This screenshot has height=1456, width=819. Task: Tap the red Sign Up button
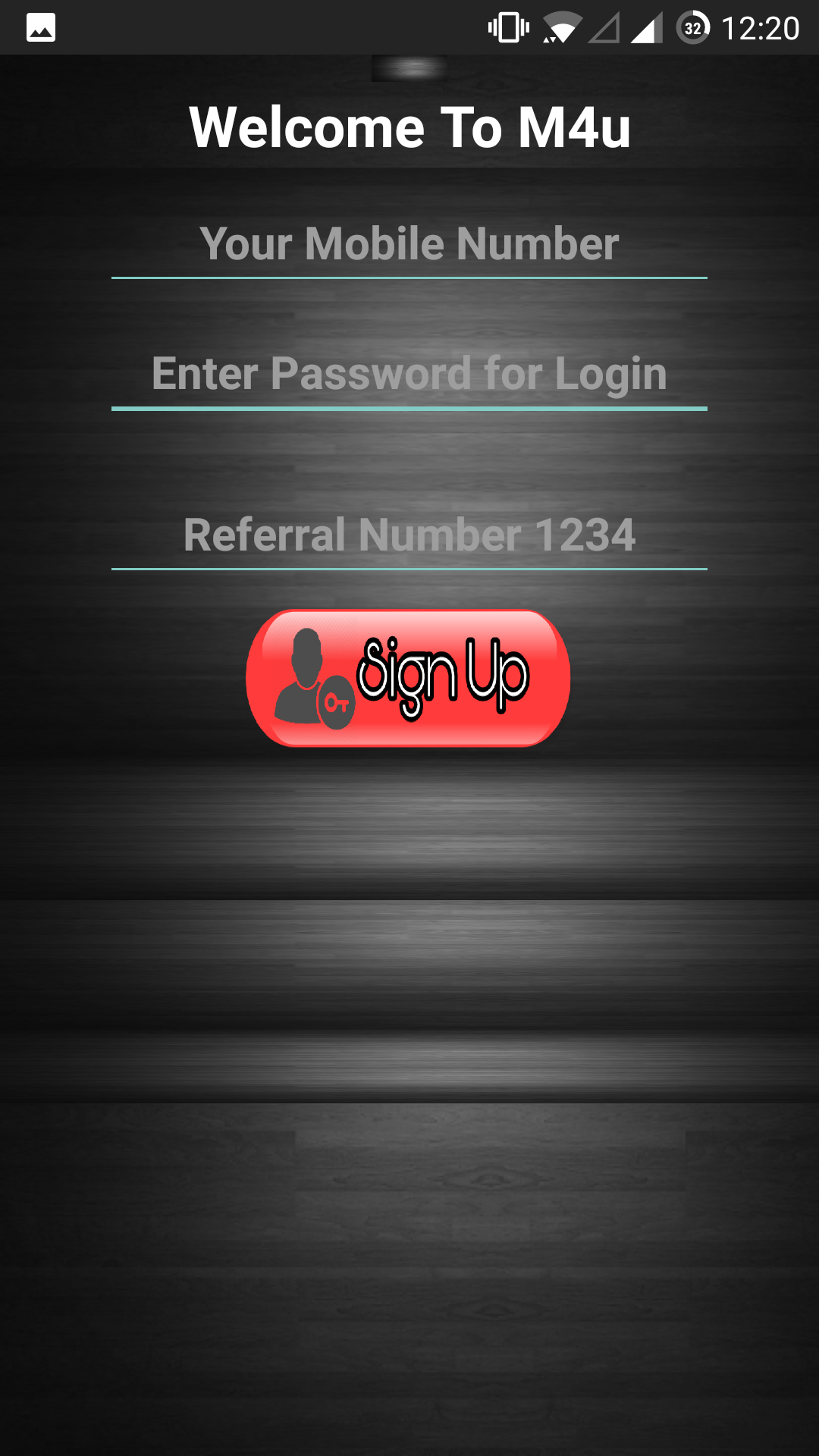pyautogui.click(x=408, y=678)
